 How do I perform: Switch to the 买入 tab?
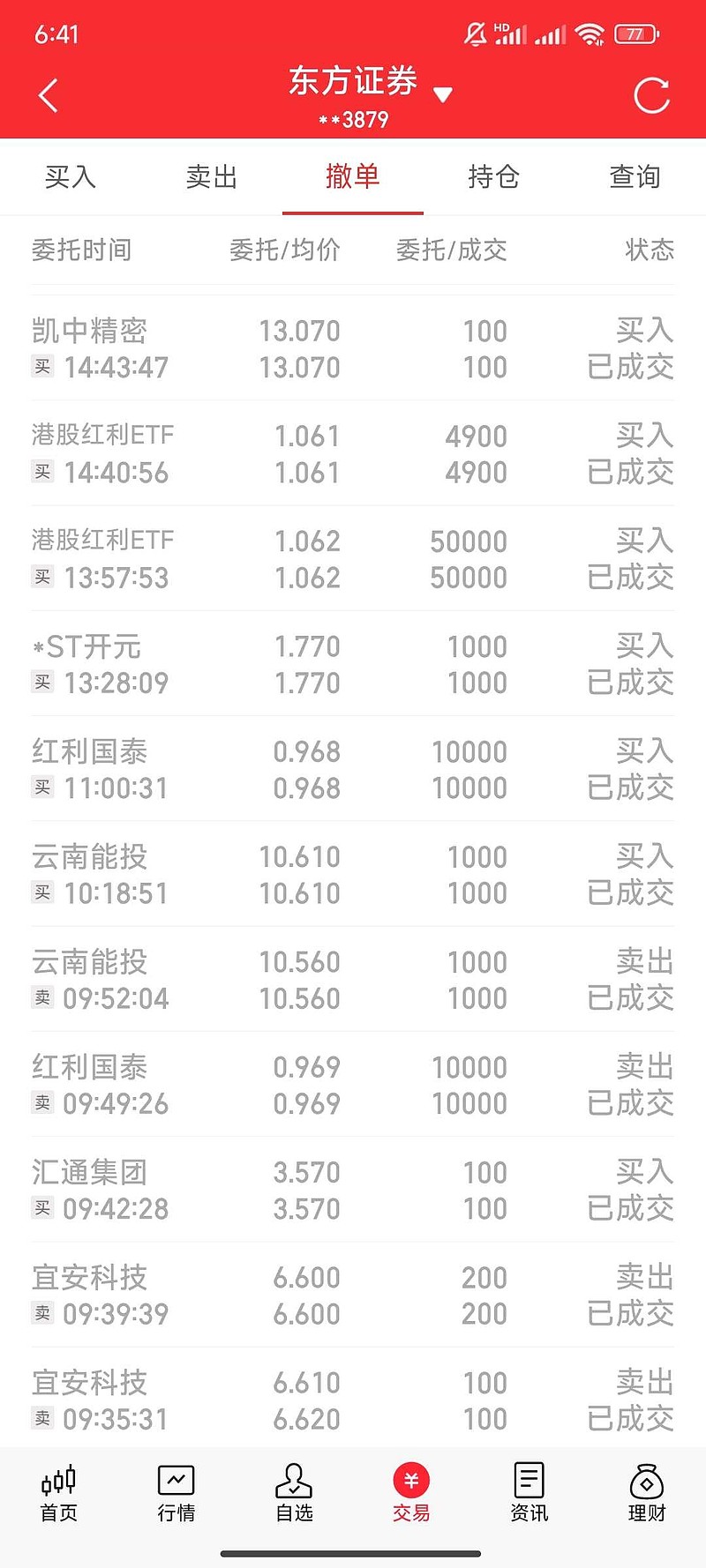pyautogui.click(x=71, y=176)
